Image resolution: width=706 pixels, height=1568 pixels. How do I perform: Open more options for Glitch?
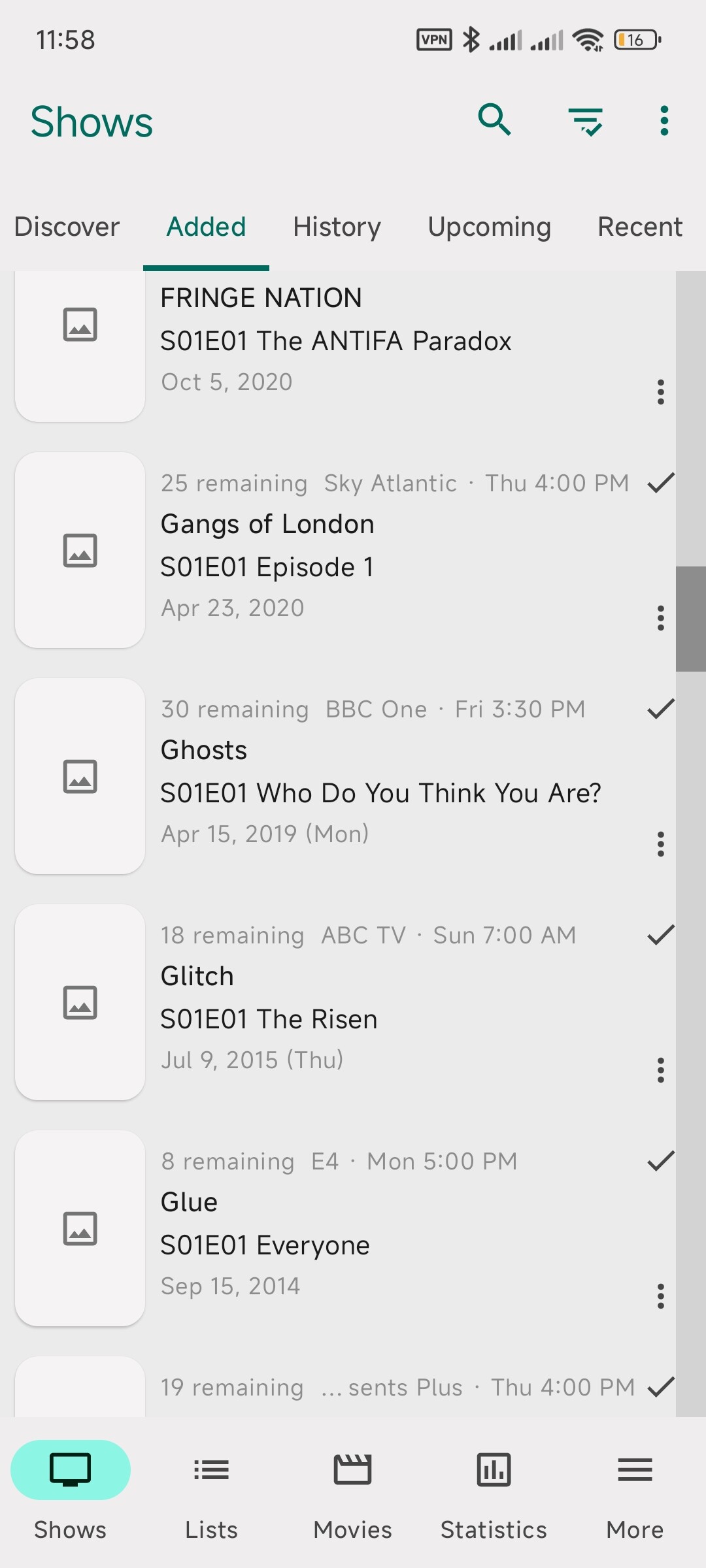(x=661, y=1070)
